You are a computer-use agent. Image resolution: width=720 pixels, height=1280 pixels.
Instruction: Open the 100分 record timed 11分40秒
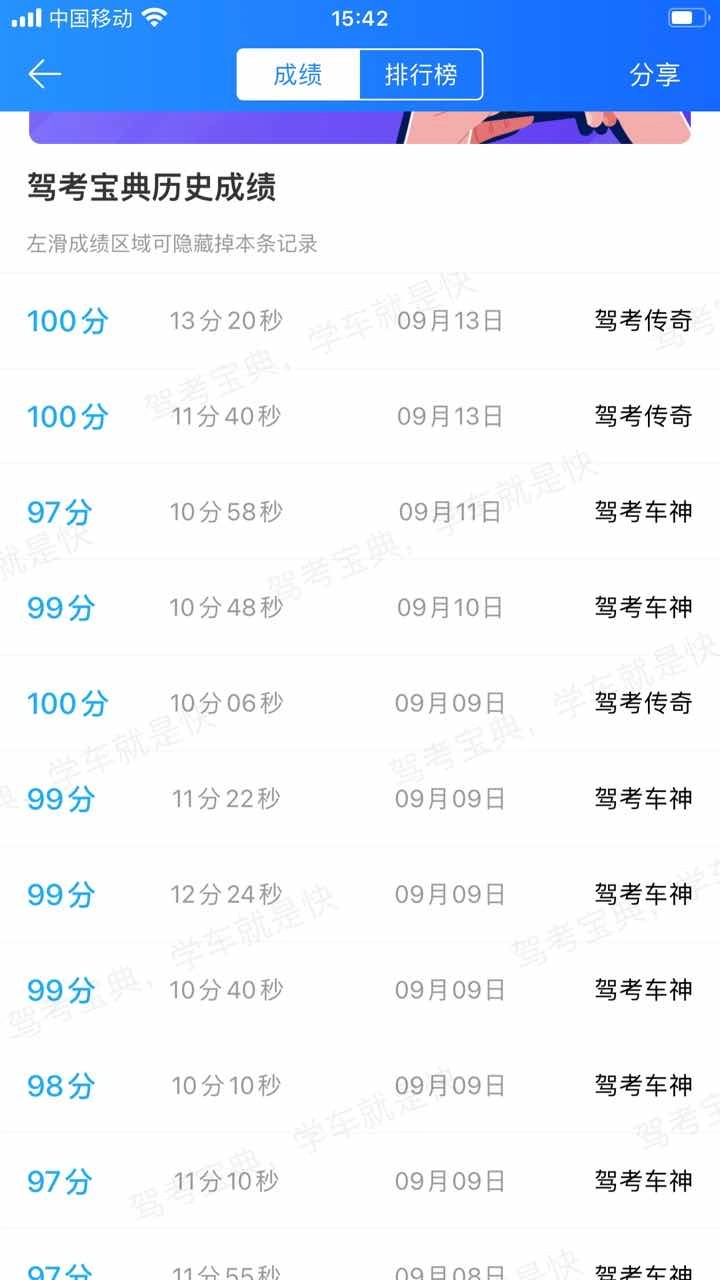coord(360,416)
